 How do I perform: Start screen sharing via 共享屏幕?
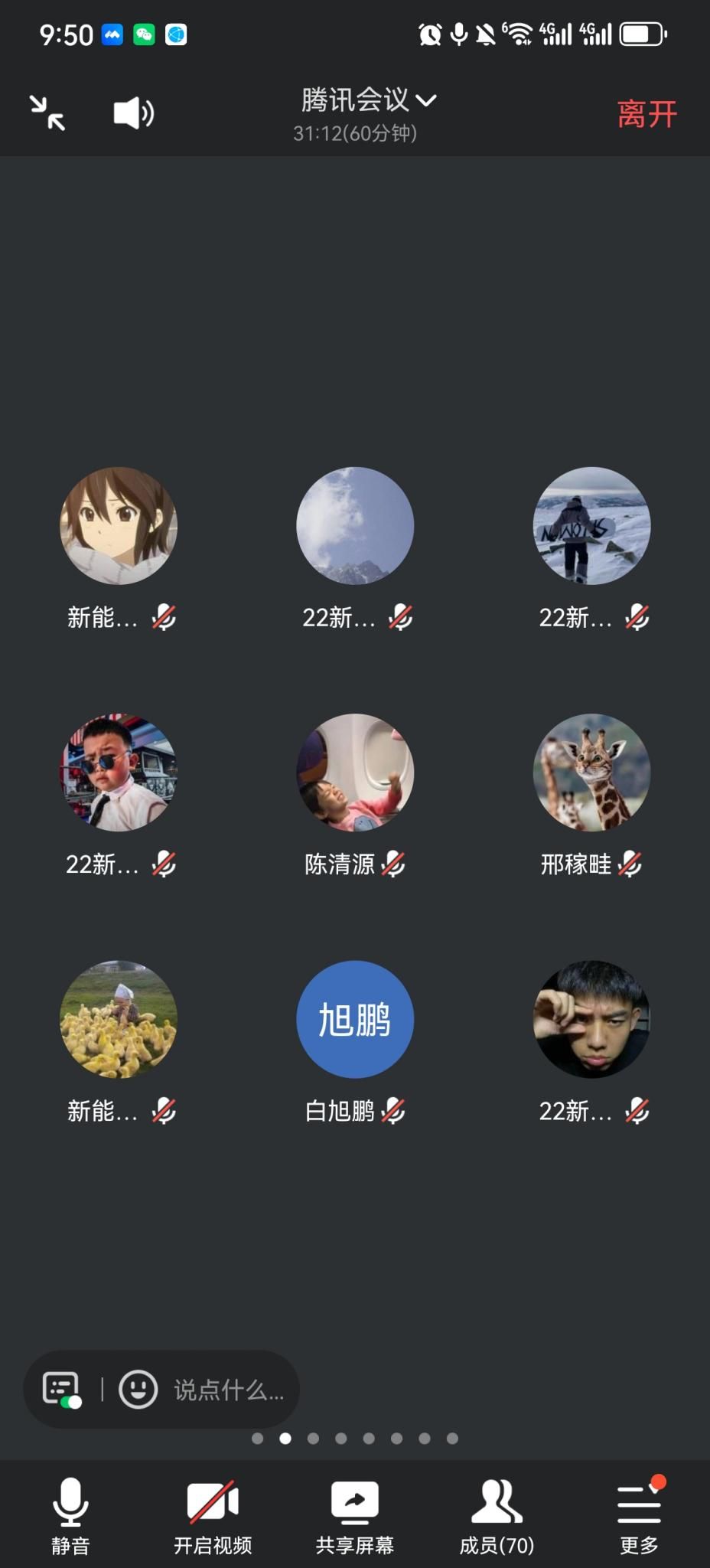point(354,1514)
